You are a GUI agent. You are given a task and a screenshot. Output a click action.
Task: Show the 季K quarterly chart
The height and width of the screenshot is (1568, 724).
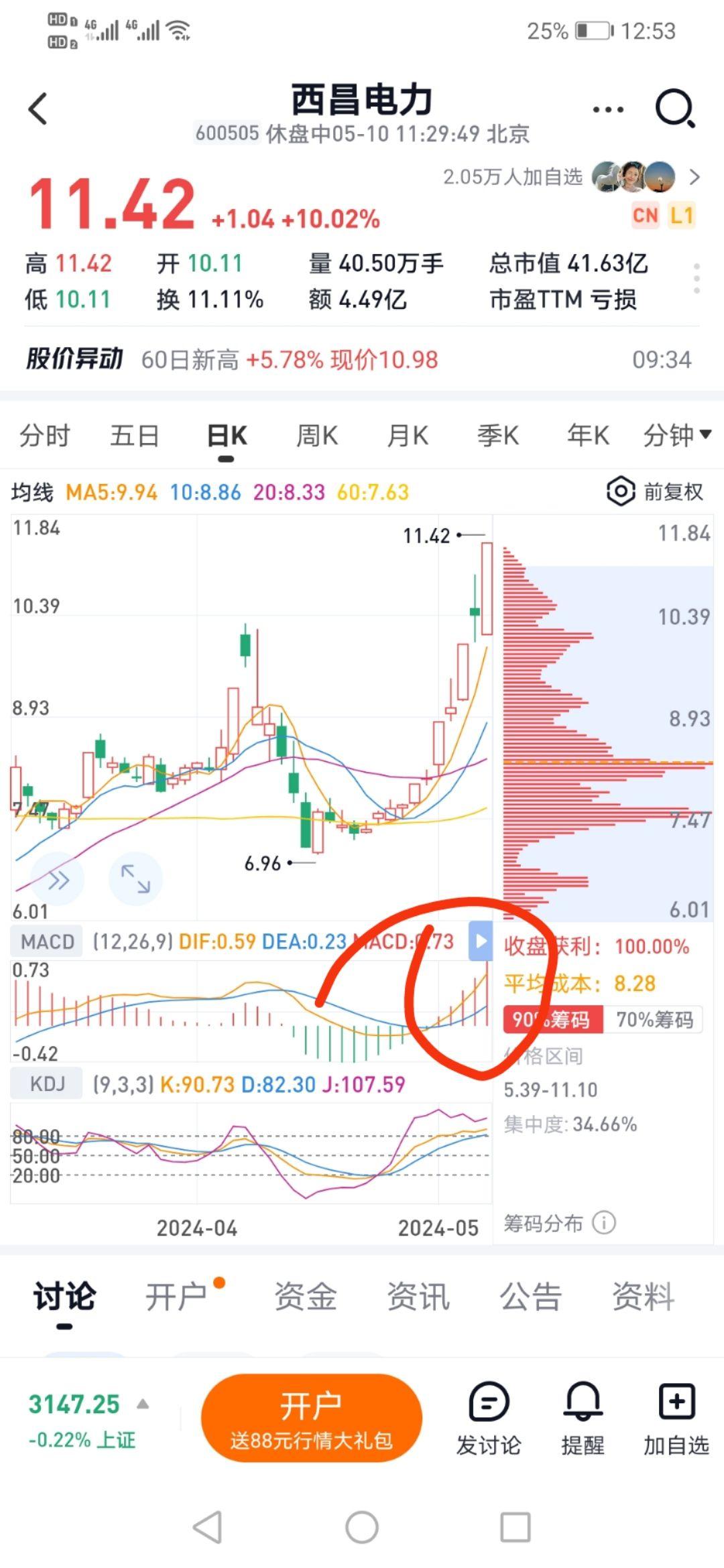(x=497, y=436)
